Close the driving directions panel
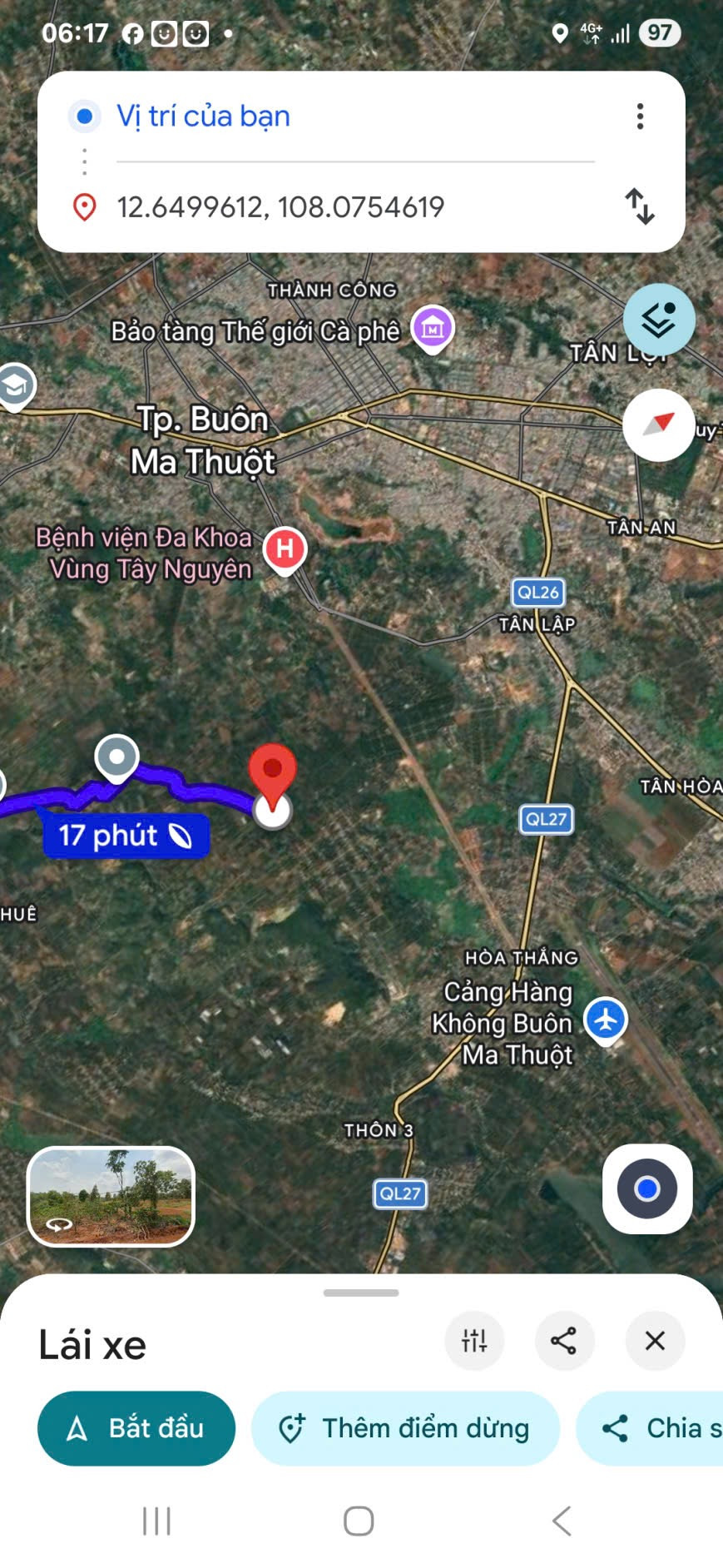Screen dimensions: 723x1568 (655, 1341)
